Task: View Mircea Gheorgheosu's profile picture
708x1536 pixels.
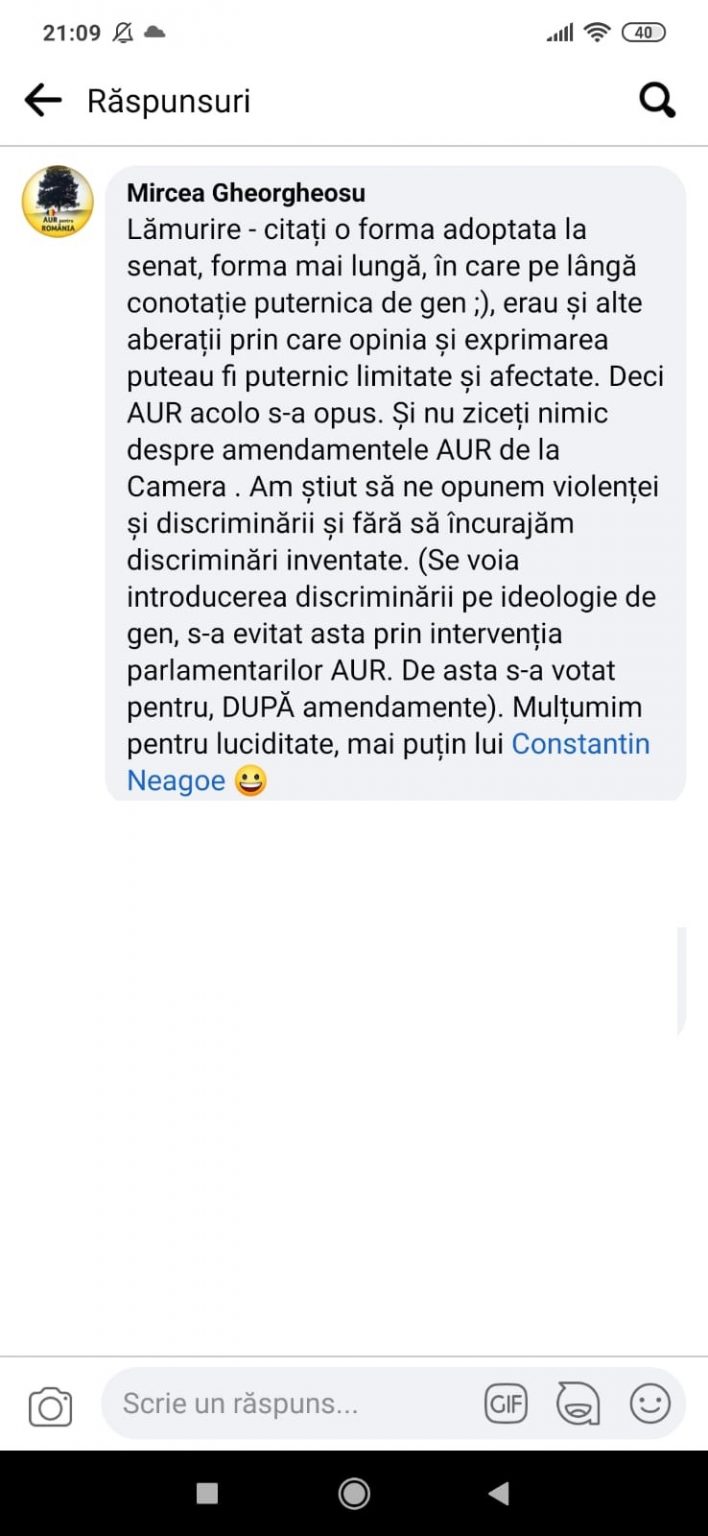Action: point(58,202)
